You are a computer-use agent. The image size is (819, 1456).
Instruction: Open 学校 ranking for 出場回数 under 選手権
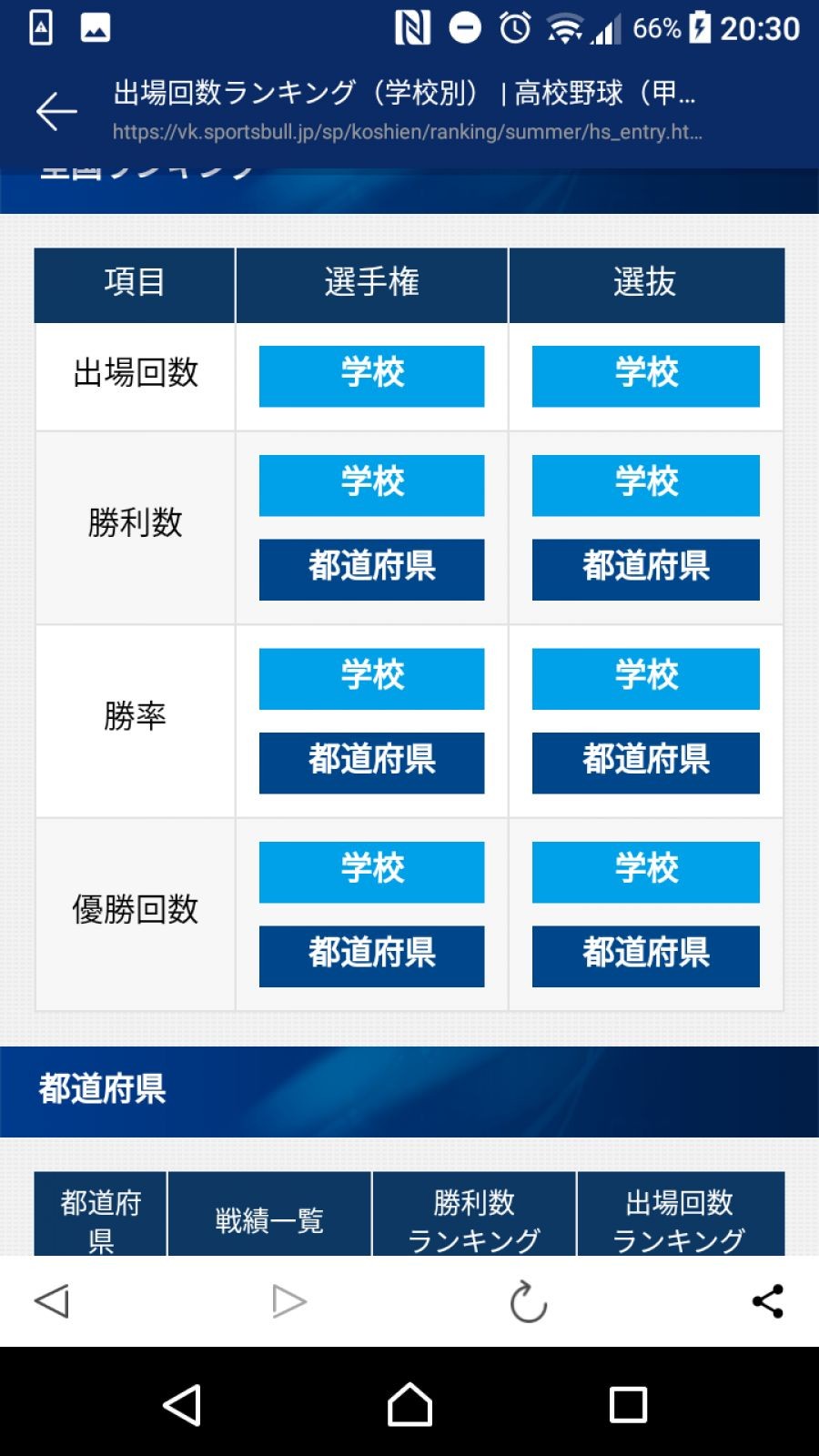click(371, 376)
